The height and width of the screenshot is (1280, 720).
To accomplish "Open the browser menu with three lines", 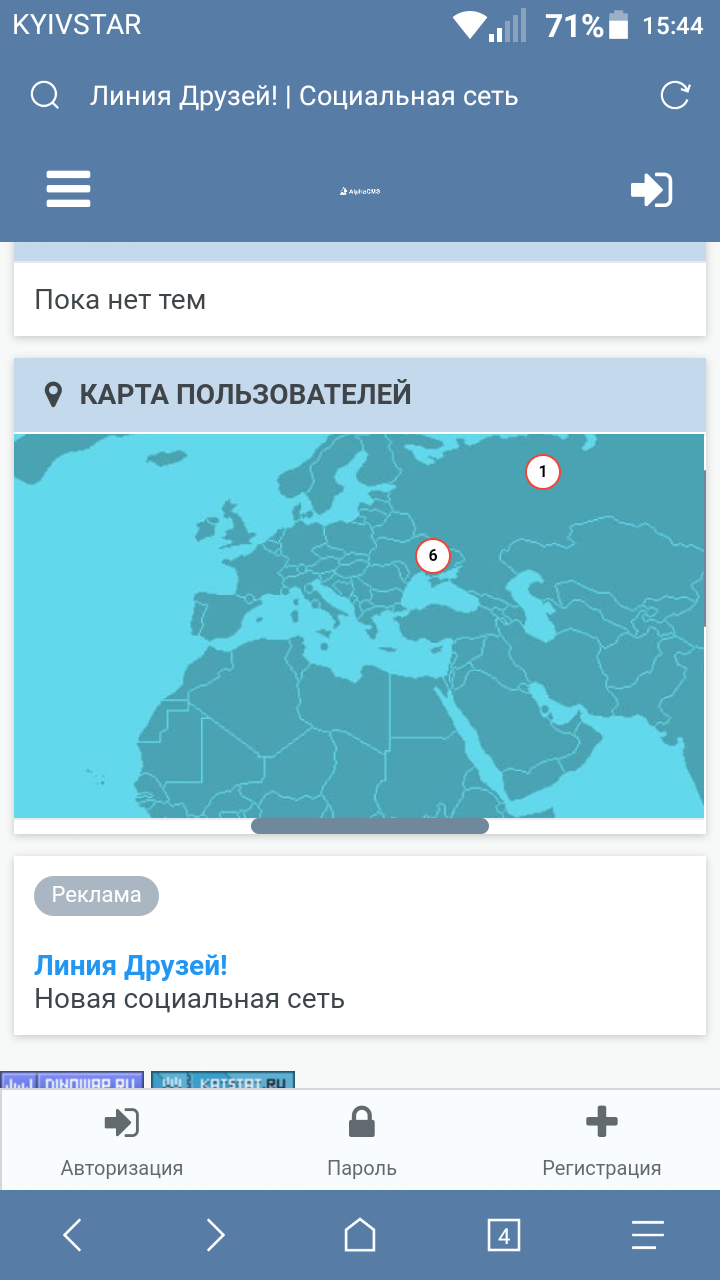I will [648, 1236].
